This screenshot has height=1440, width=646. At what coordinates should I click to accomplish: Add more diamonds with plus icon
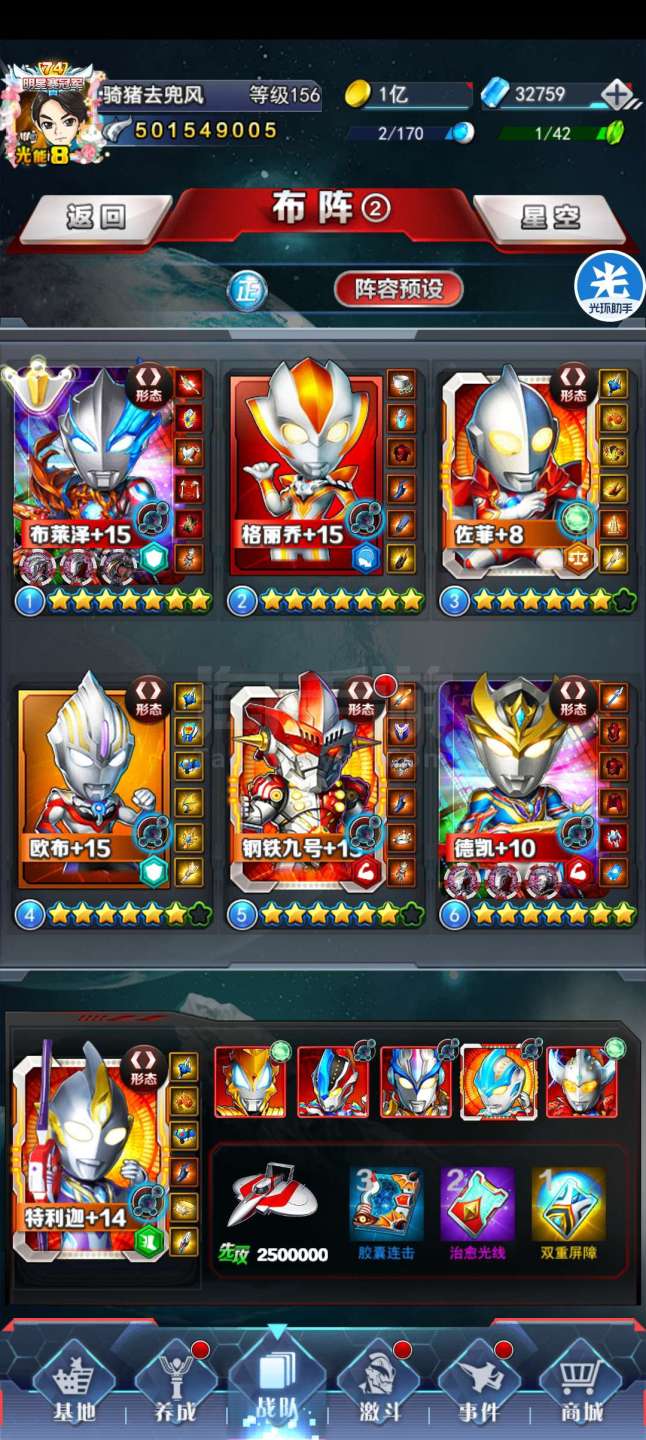tap(617, 95)
